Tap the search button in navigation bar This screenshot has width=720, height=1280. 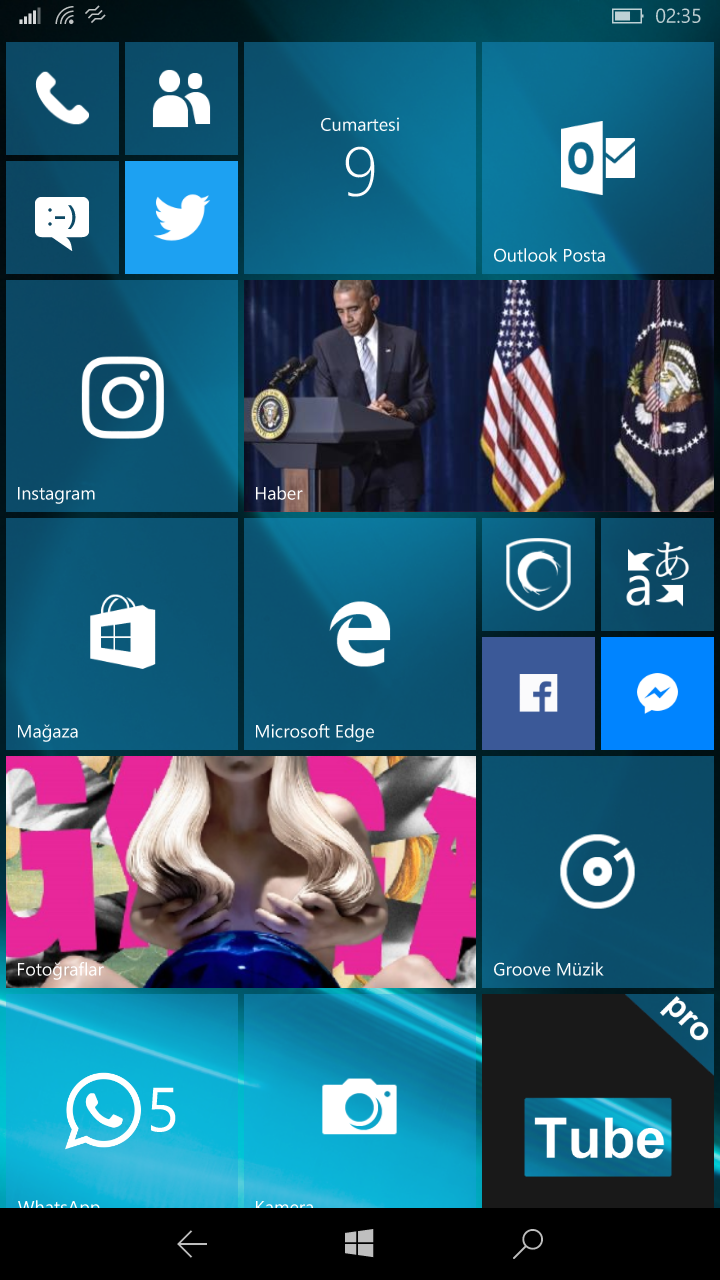(527, 1244)
